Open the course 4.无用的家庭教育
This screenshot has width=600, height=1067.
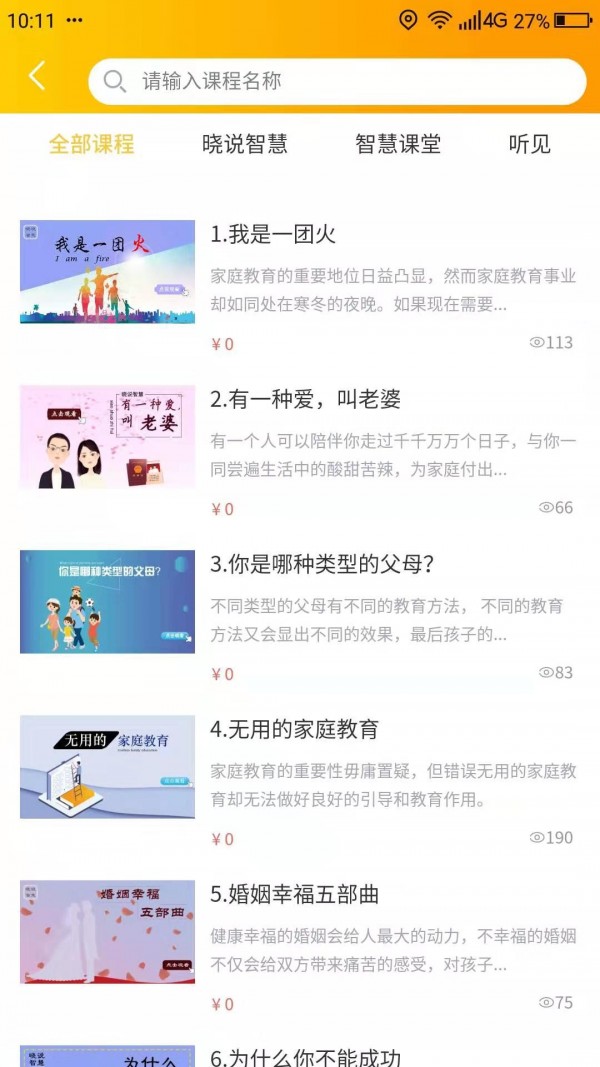pos(294,730)
